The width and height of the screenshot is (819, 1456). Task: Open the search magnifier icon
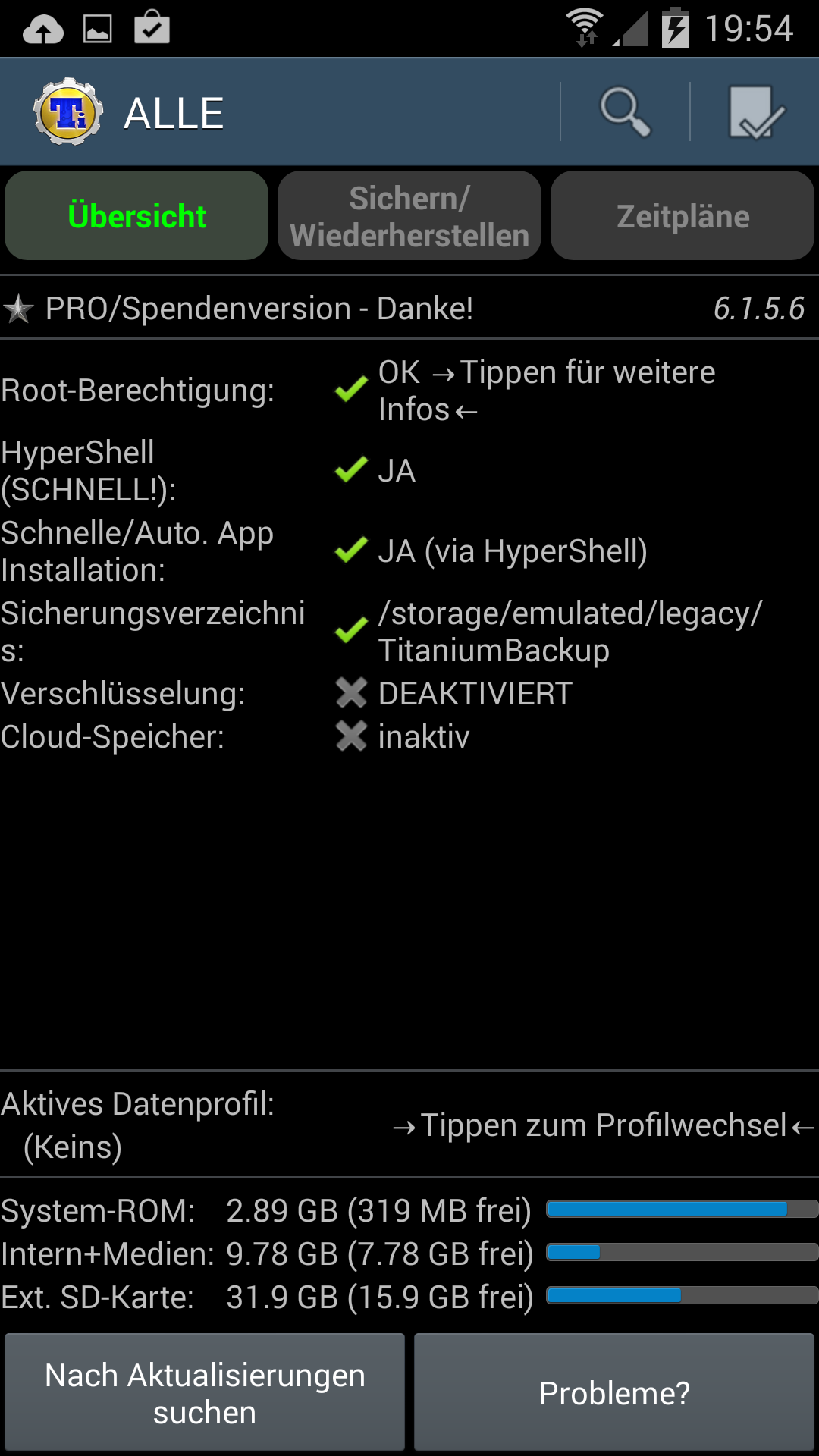pos(626,112)
